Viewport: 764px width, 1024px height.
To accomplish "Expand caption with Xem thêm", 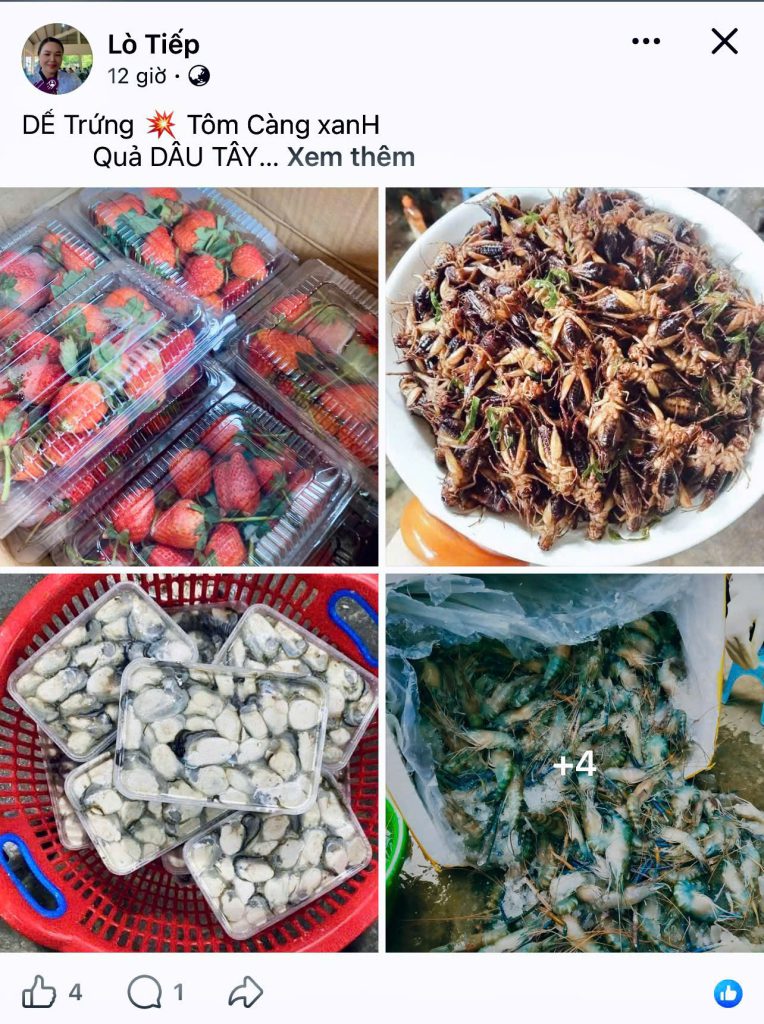I will pyautogui.click(x=351, y=157).
